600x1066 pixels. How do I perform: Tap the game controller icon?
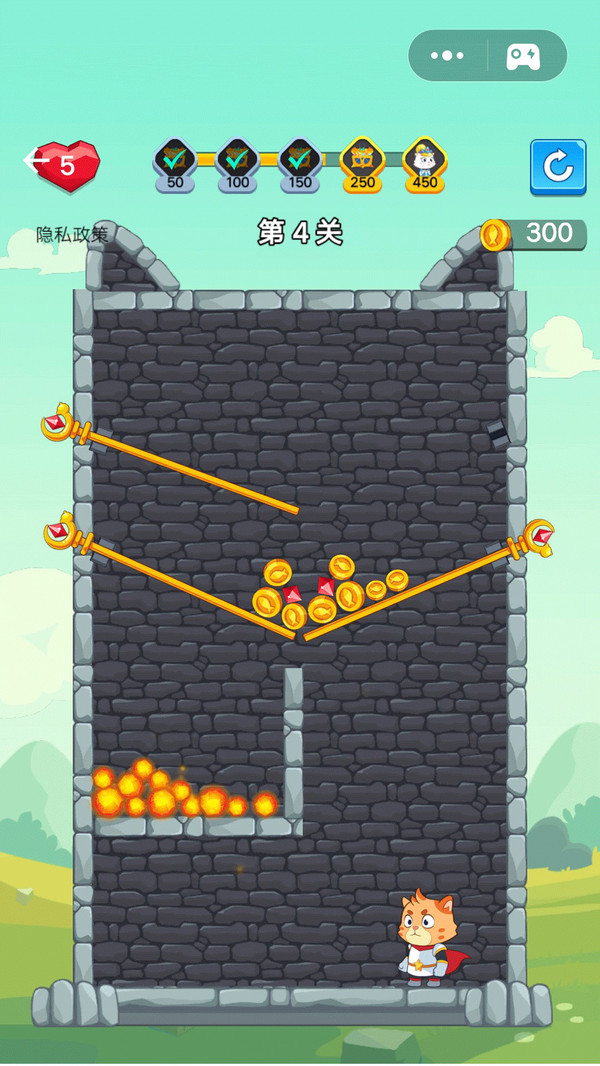523,56
